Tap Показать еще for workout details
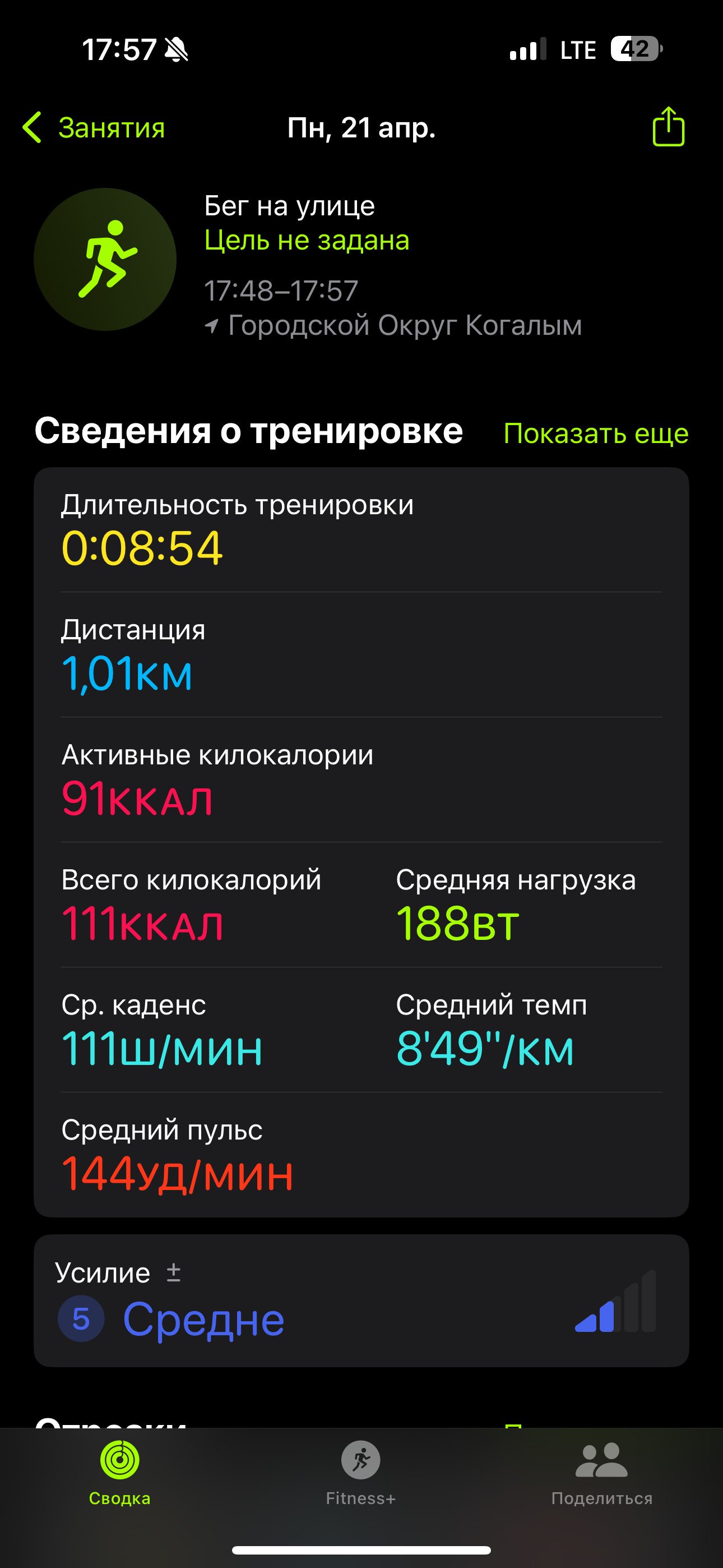Image resolution: width=723 pixels, height=1568 pixels. click(x=596, y=433)
